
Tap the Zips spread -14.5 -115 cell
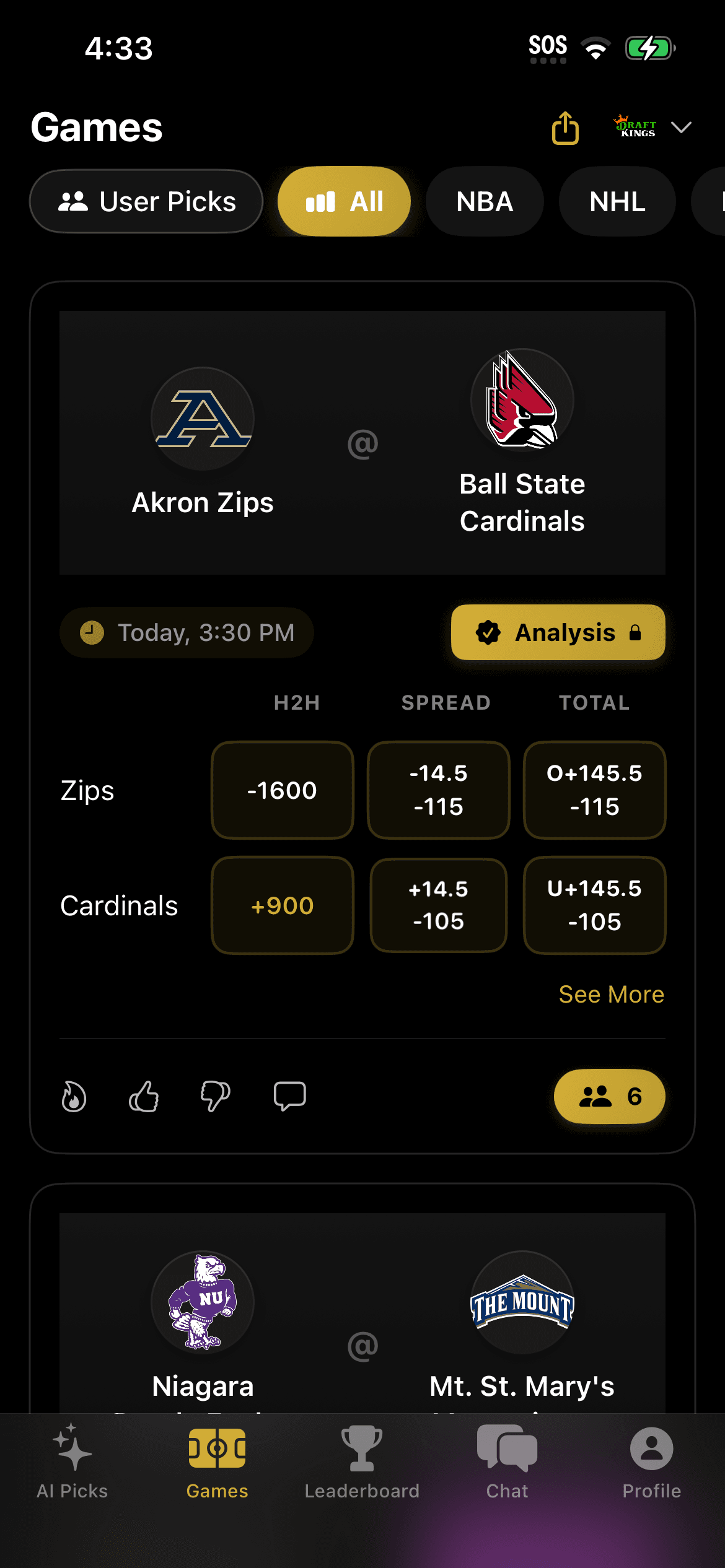click(438, 789)
